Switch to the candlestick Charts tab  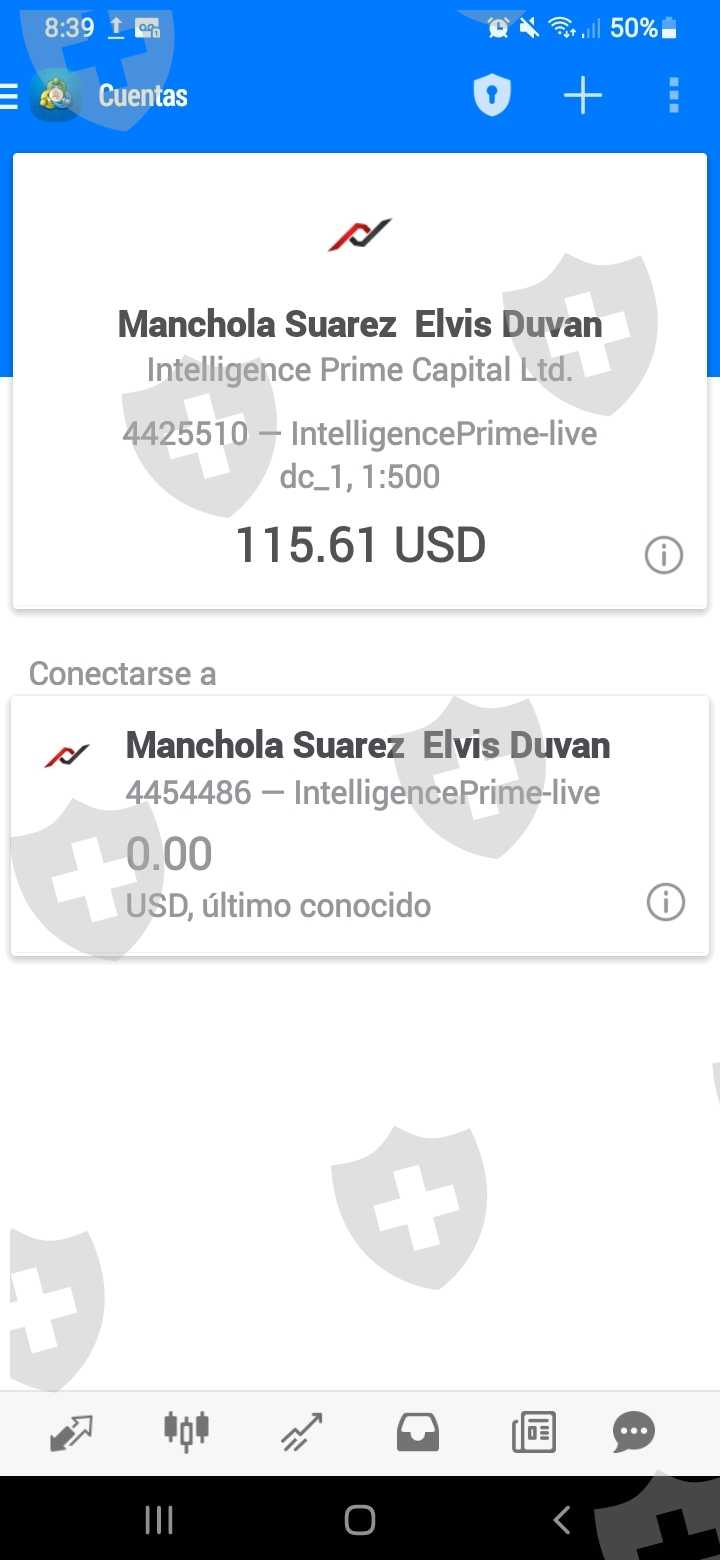pyautogui.click(x=186, y=1432)
